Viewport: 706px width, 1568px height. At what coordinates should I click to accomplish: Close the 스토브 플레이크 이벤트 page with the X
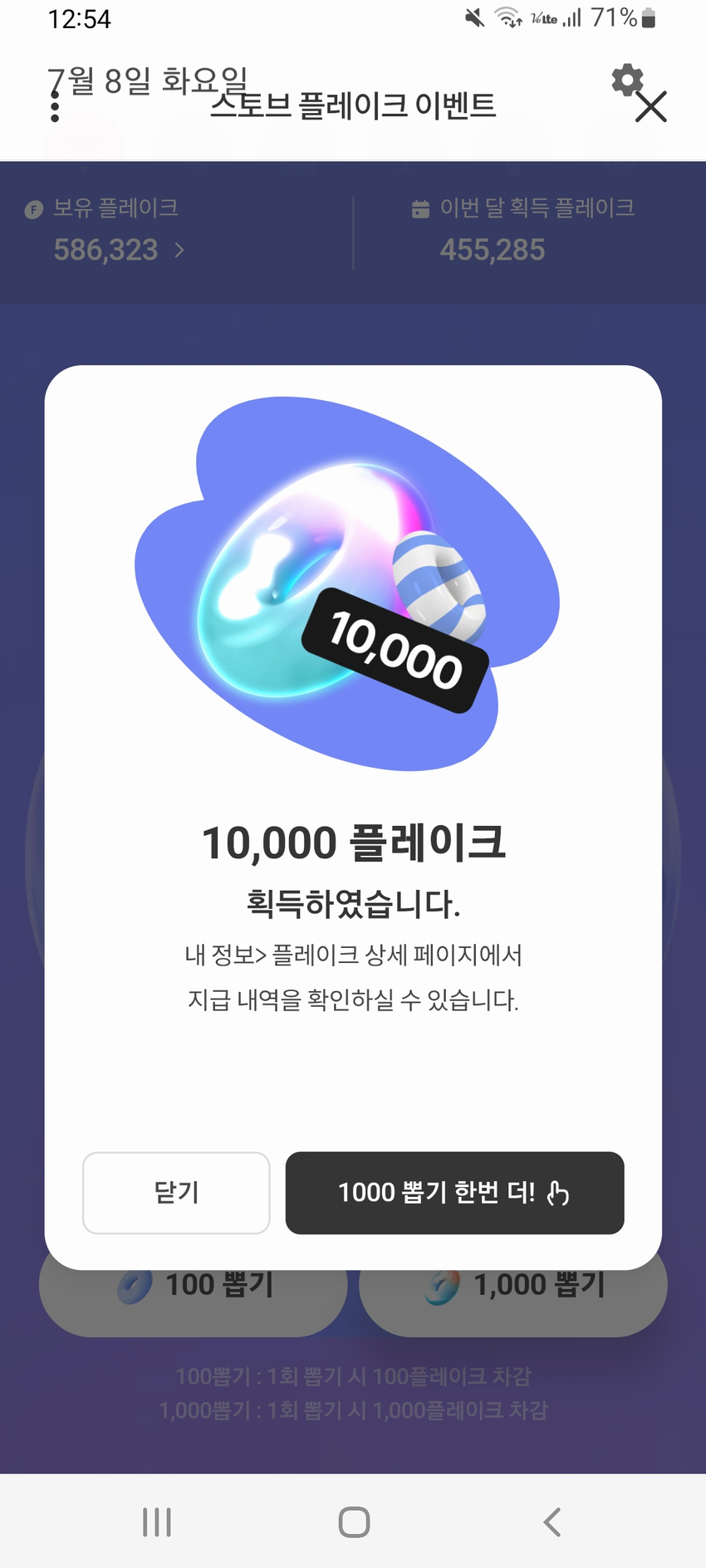[651, 107]
